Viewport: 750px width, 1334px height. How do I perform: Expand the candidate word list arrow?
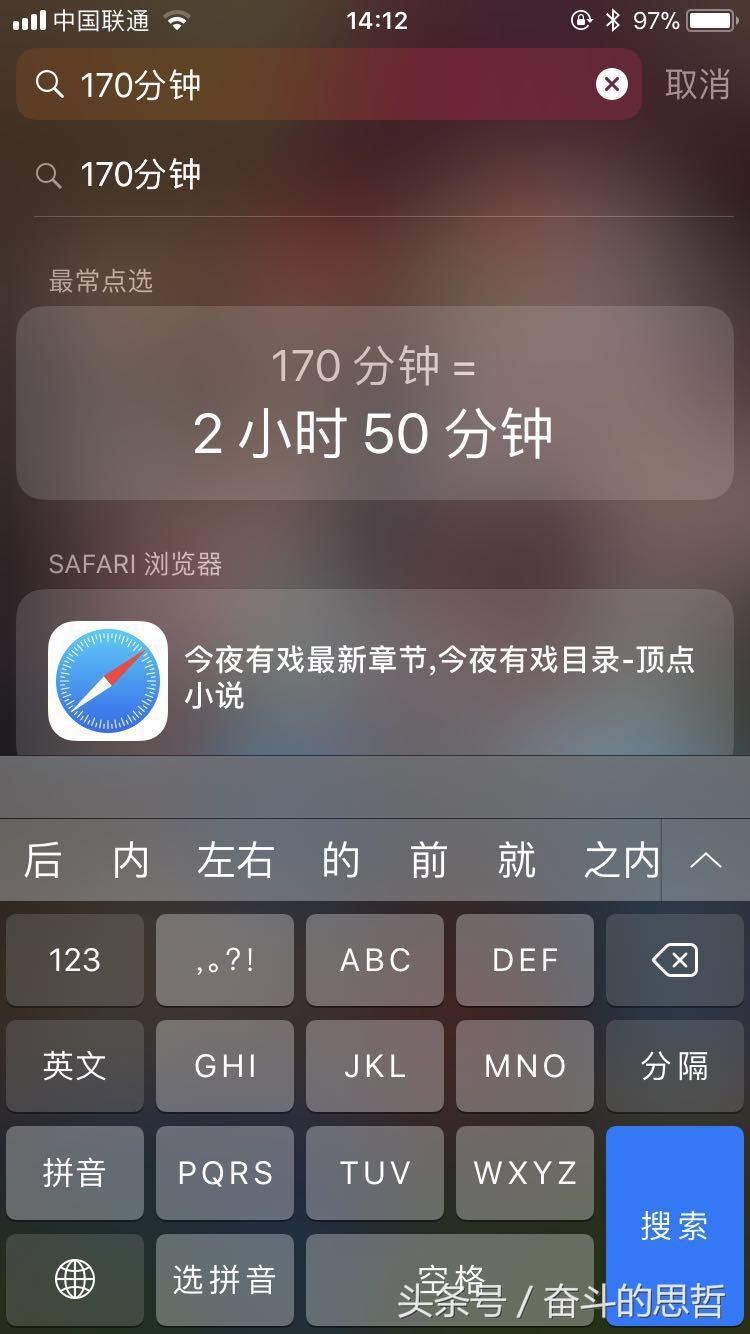pyautogui.click(x=706, y=860)
